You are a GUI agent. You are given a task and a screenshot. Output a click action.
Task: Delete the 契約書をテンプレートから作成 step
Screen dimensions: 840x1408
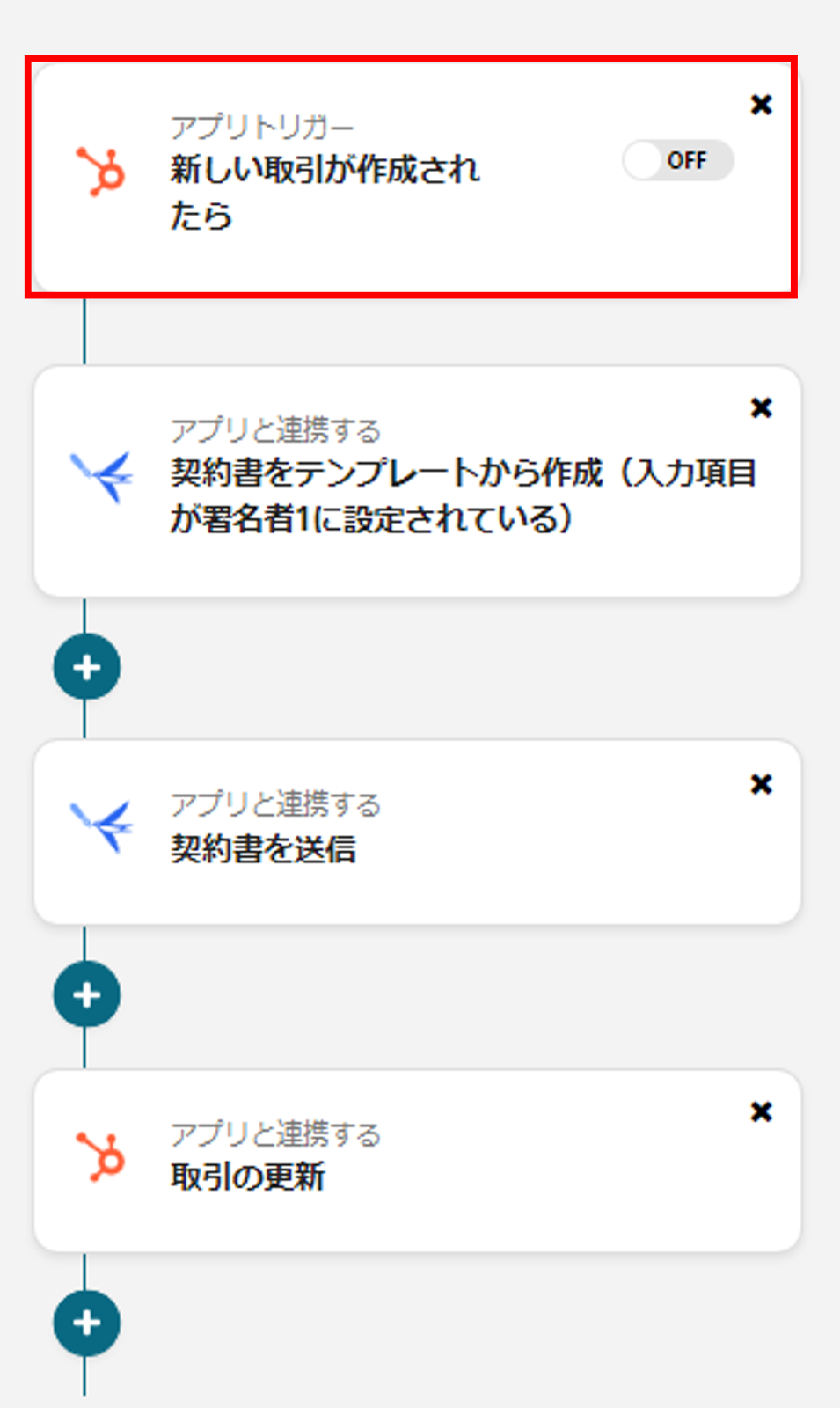point(761,407)
